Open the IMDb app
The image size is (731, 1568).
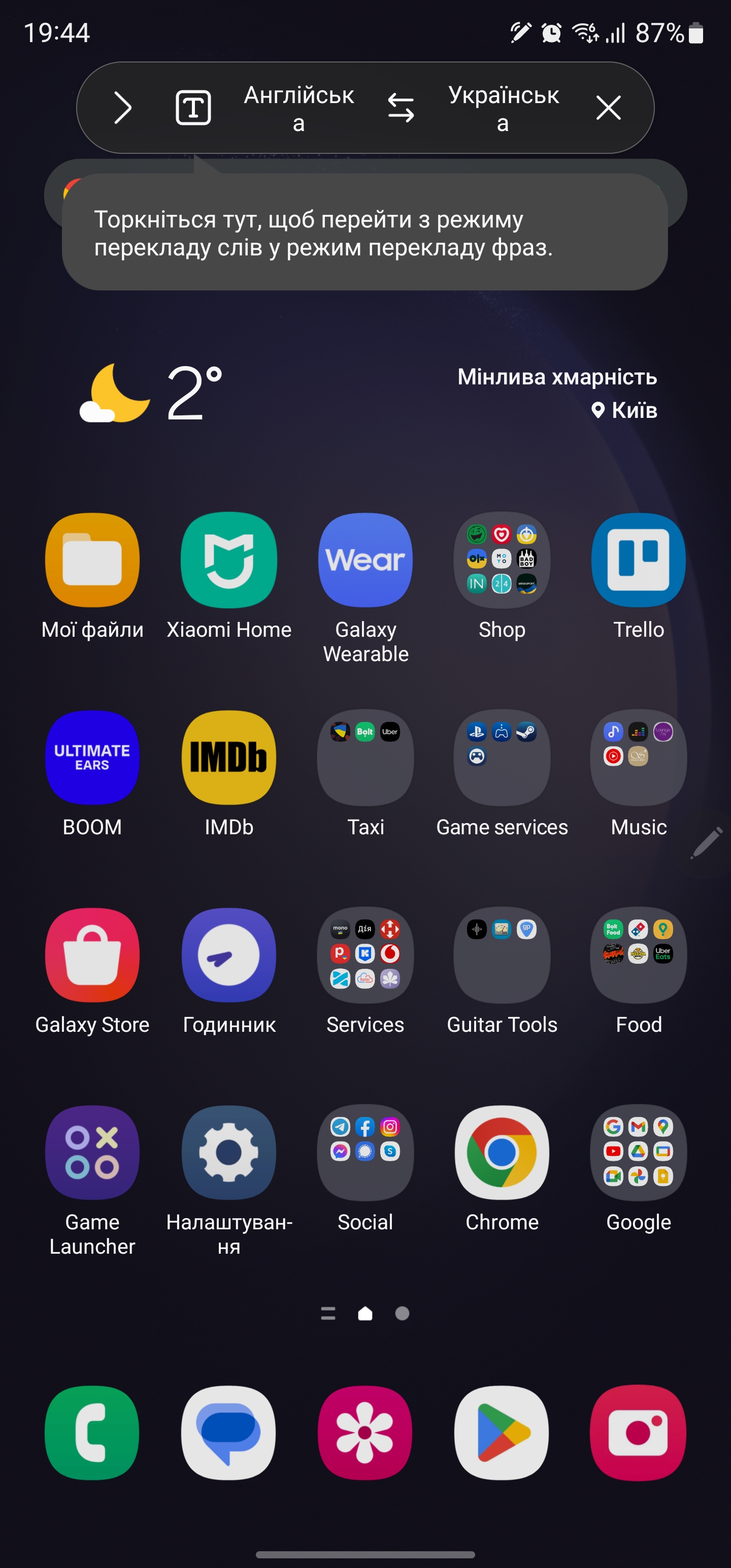click(229, 758)
